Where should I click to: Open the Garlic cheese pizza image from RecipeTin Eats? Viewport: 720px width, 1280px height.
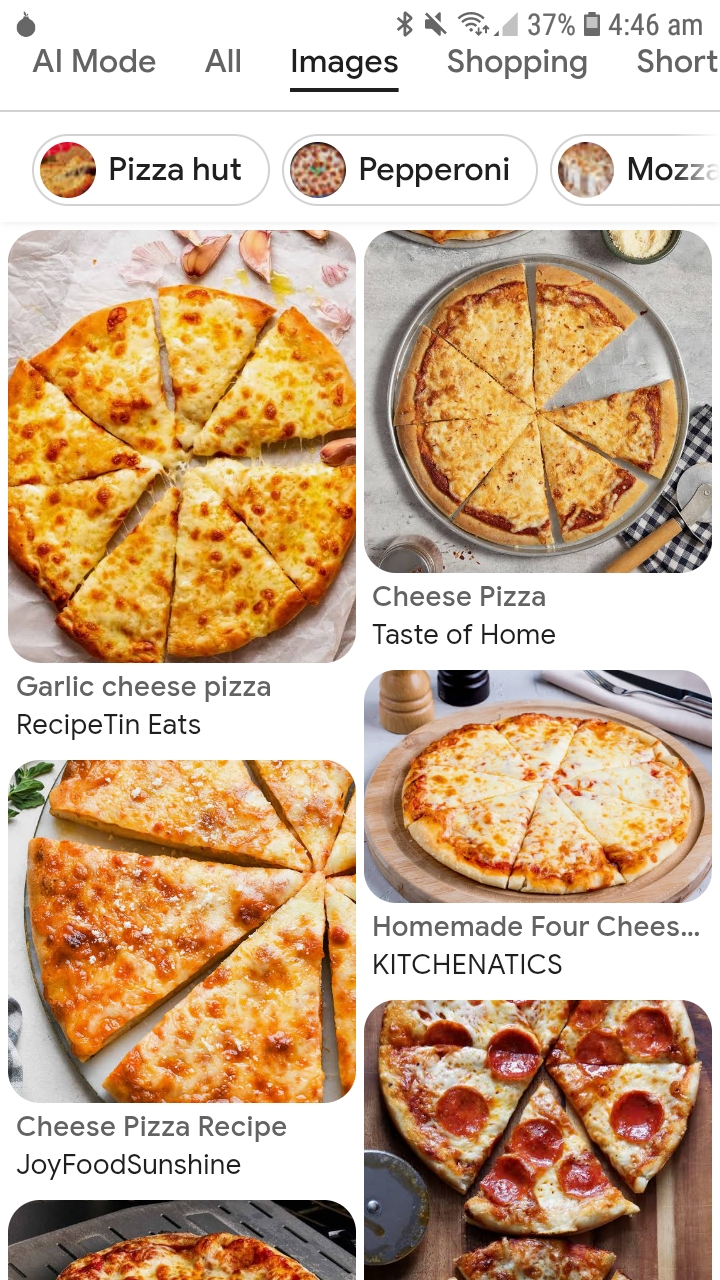tap(182, 446)
